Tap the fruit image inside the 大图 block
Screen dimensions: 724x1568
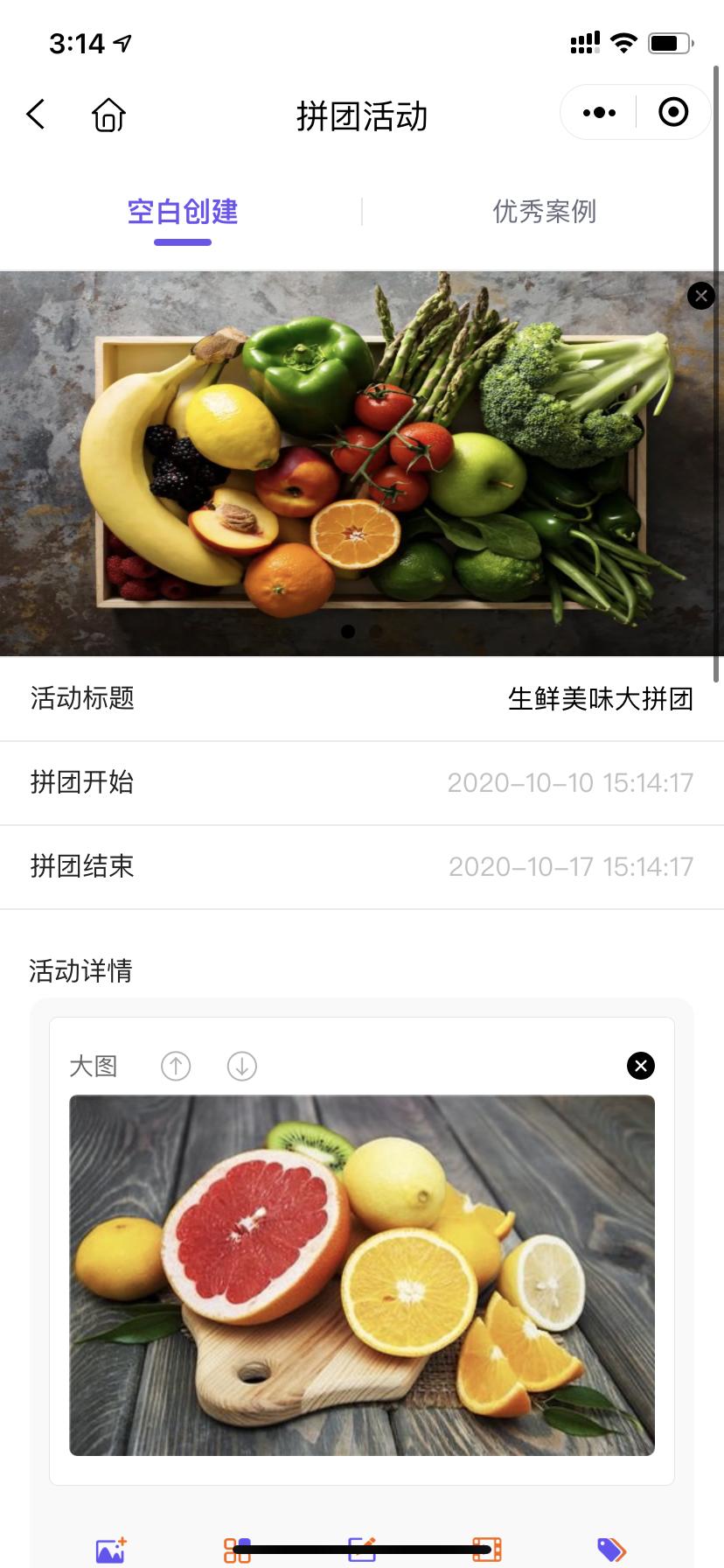(361, 1279)
